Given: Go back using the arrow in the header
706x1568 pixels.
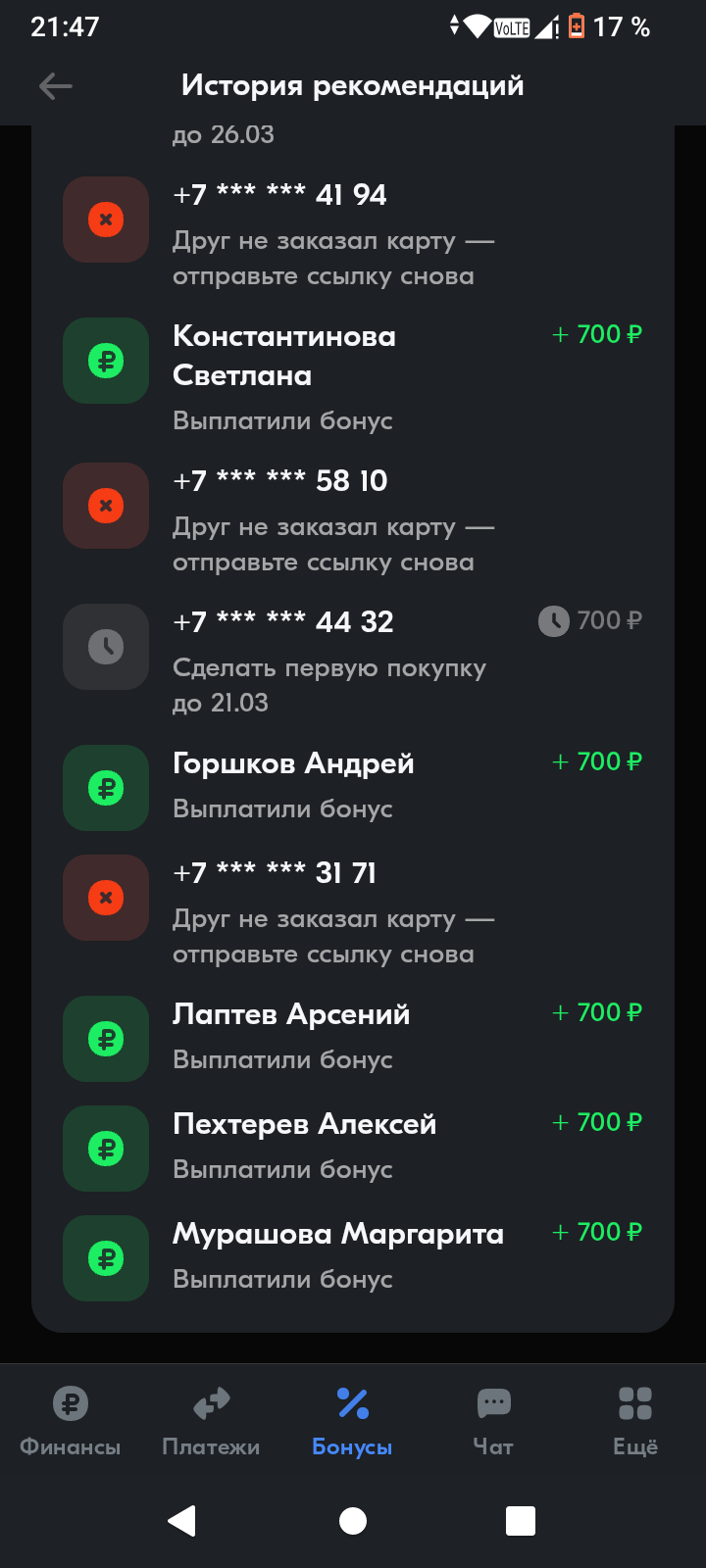Looking at the screenshot, I should (x=56, y=85).
